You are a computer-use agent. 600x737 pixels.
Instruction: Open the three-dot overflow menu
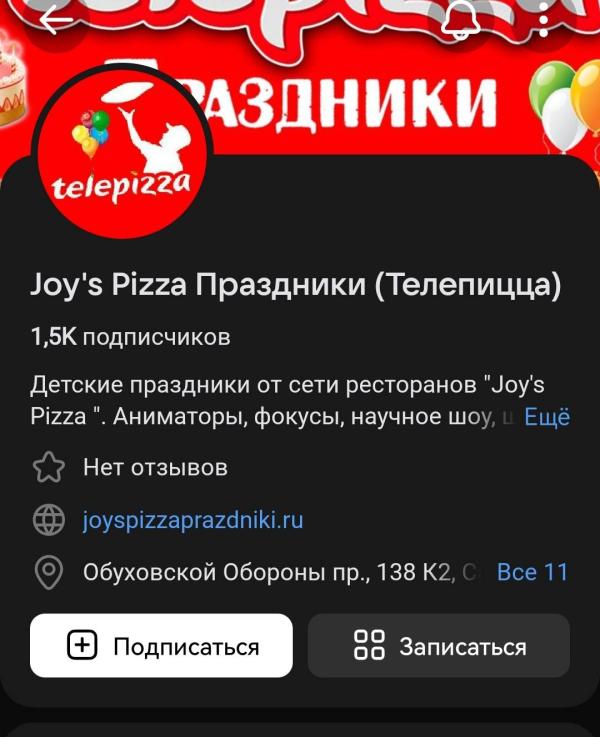point(544,20)
